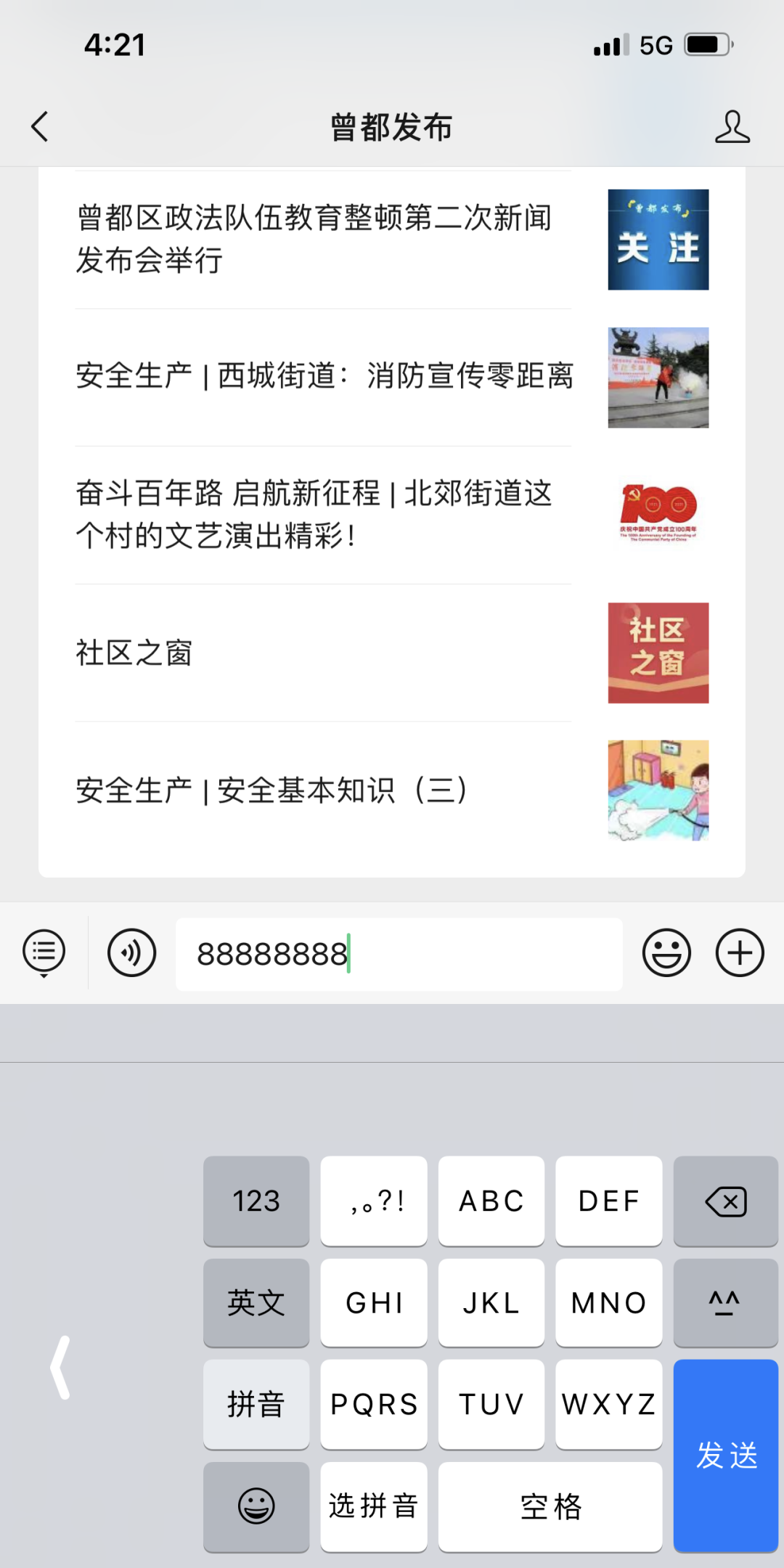Tap the keyboard emoji key
784x1568 pixels.
point(256,1506)
